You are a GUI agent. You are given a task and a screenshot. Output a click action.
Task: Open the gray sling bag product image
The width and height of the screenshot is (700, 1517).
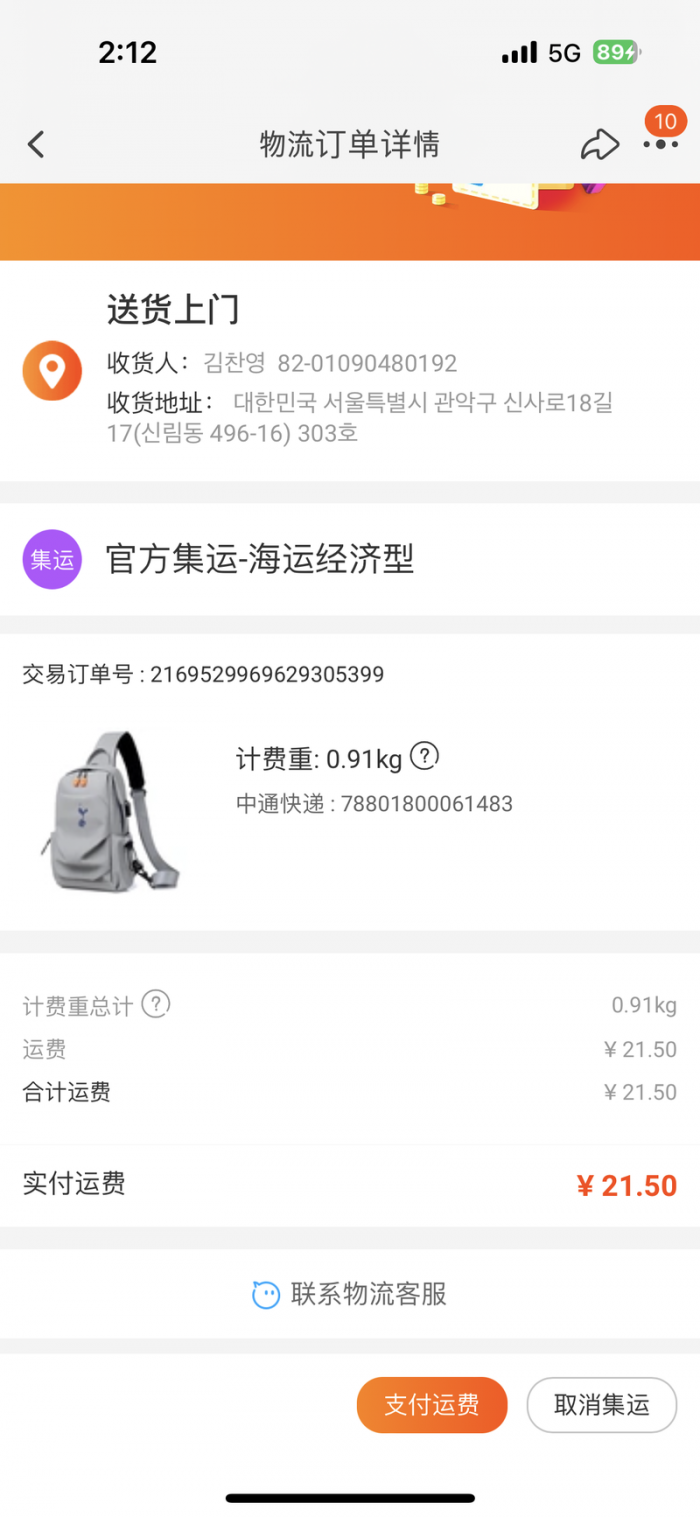click(x=110, y=810)
